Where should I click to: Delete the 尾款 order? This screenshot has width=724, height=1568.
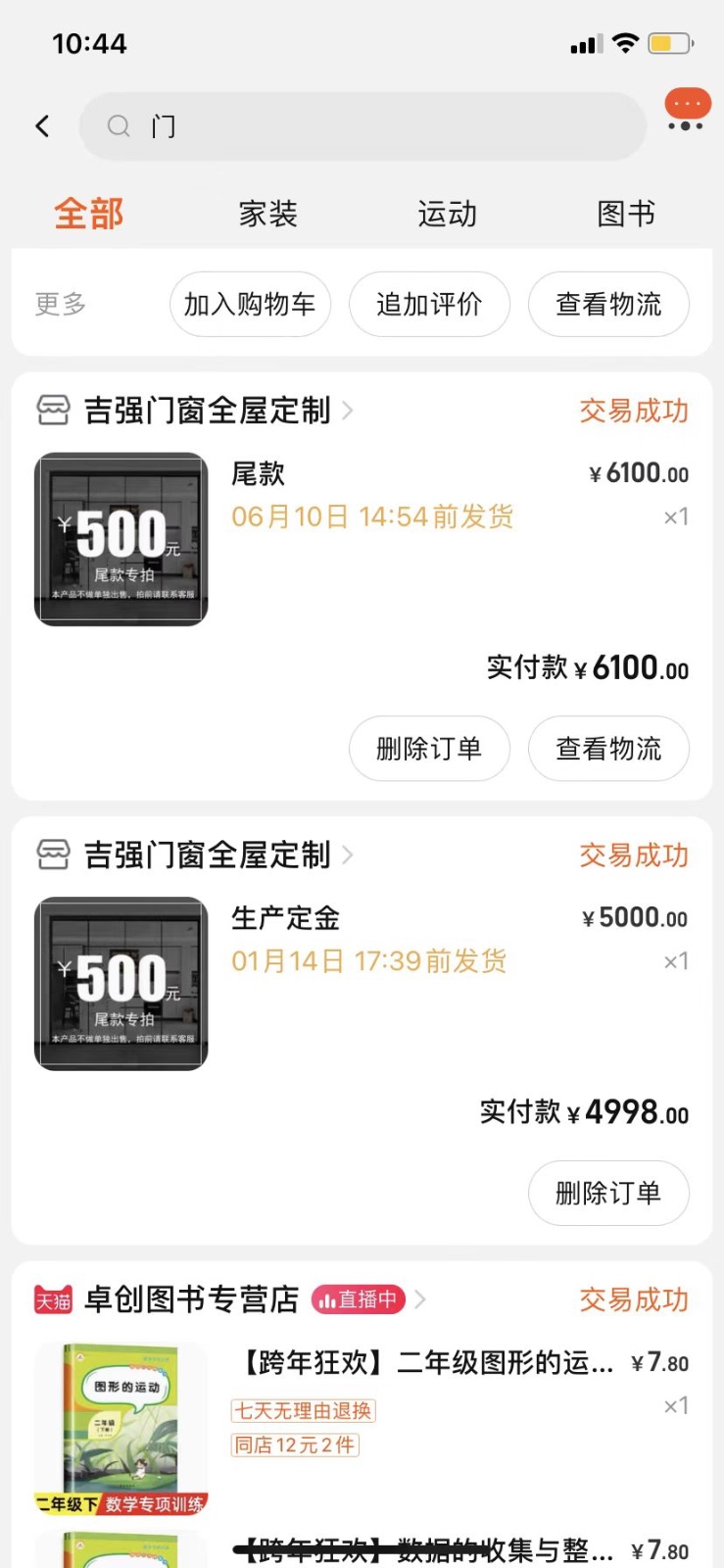tap(429, 749)
